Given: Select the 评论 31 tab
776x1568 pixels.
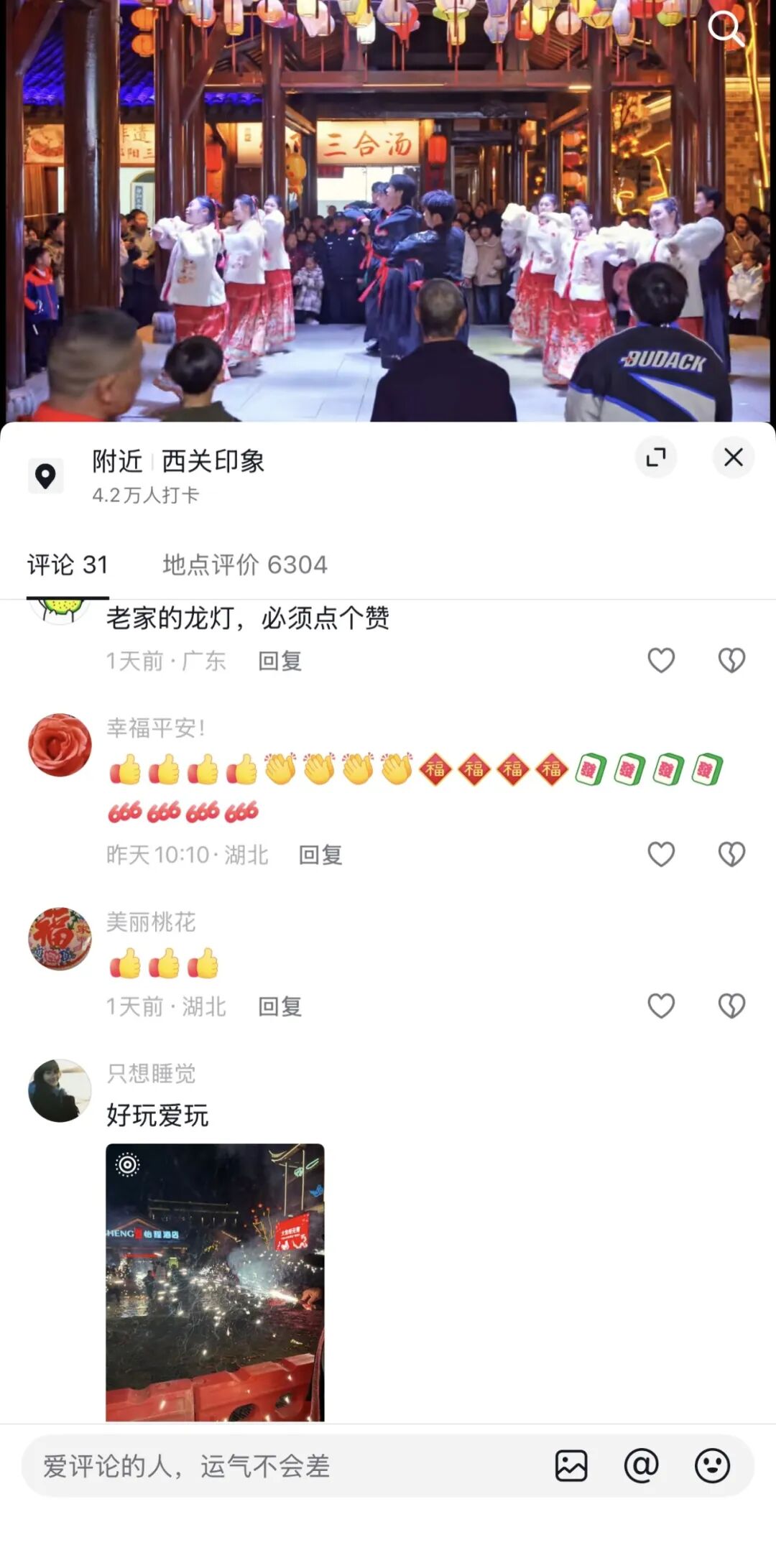Looking at the screenshot, I should (x=68, y=565).
